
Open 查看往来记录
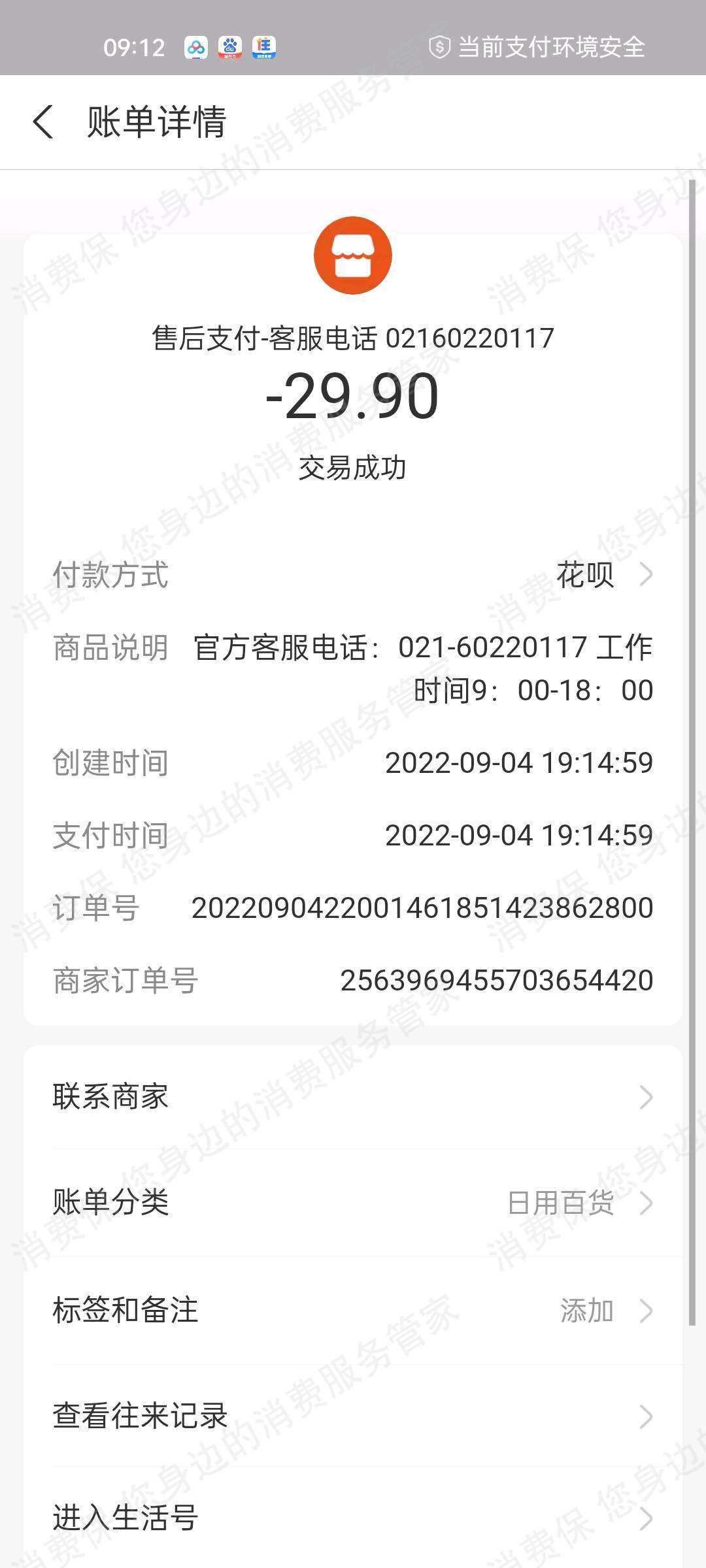pos(353,1416)
